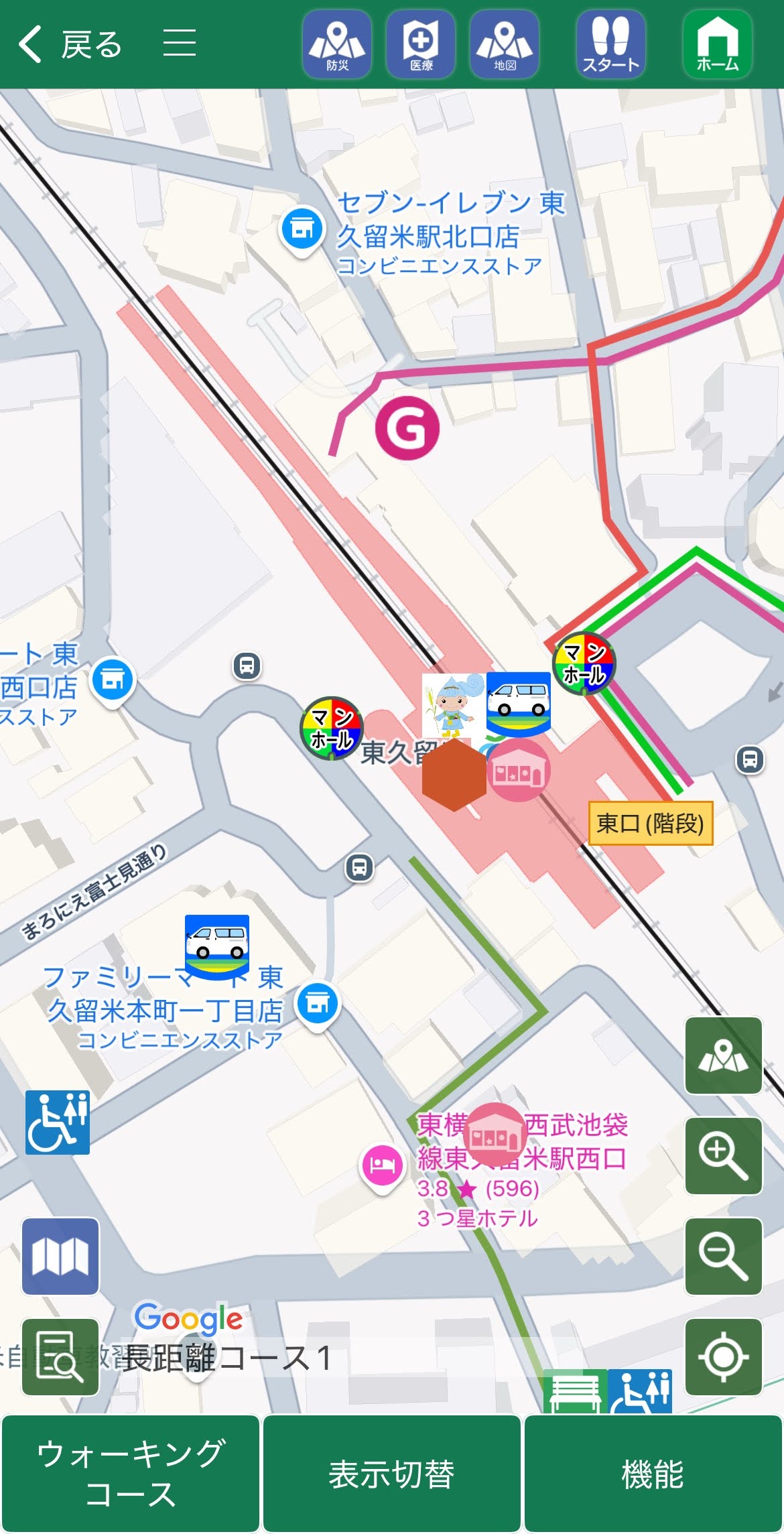Tap the green map pin button

[x=723, y=1056]
